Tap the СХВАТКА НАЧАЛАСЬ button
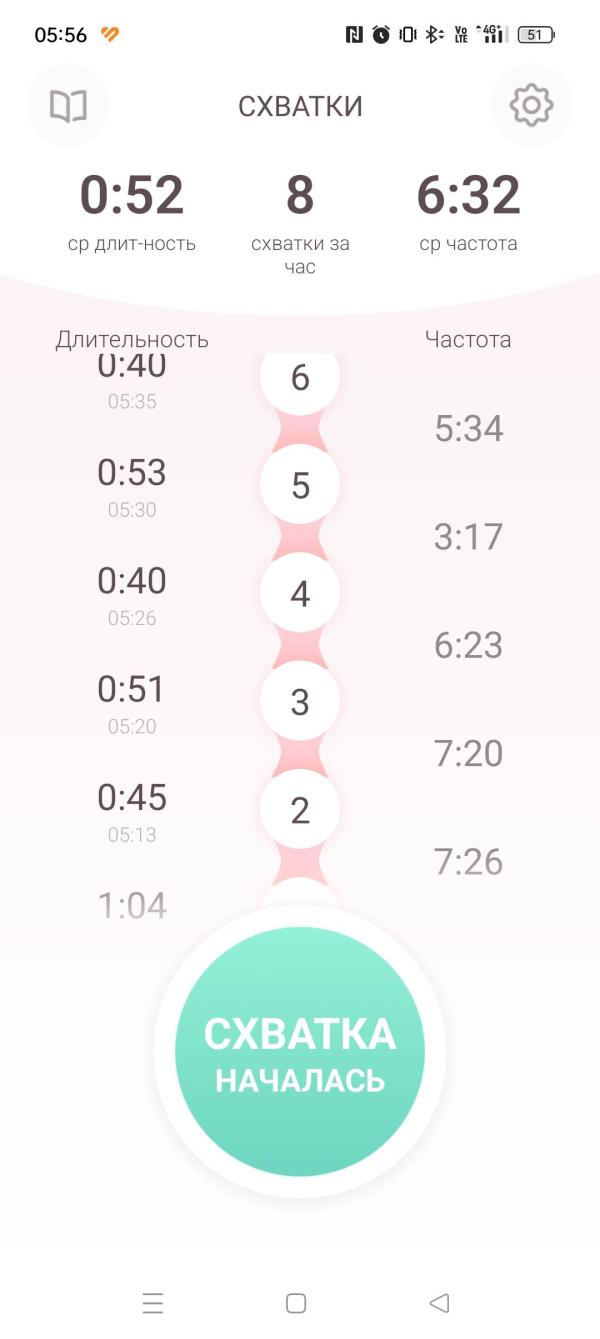The width and height of the screenshot is (600, 1339). [300, 1051]
